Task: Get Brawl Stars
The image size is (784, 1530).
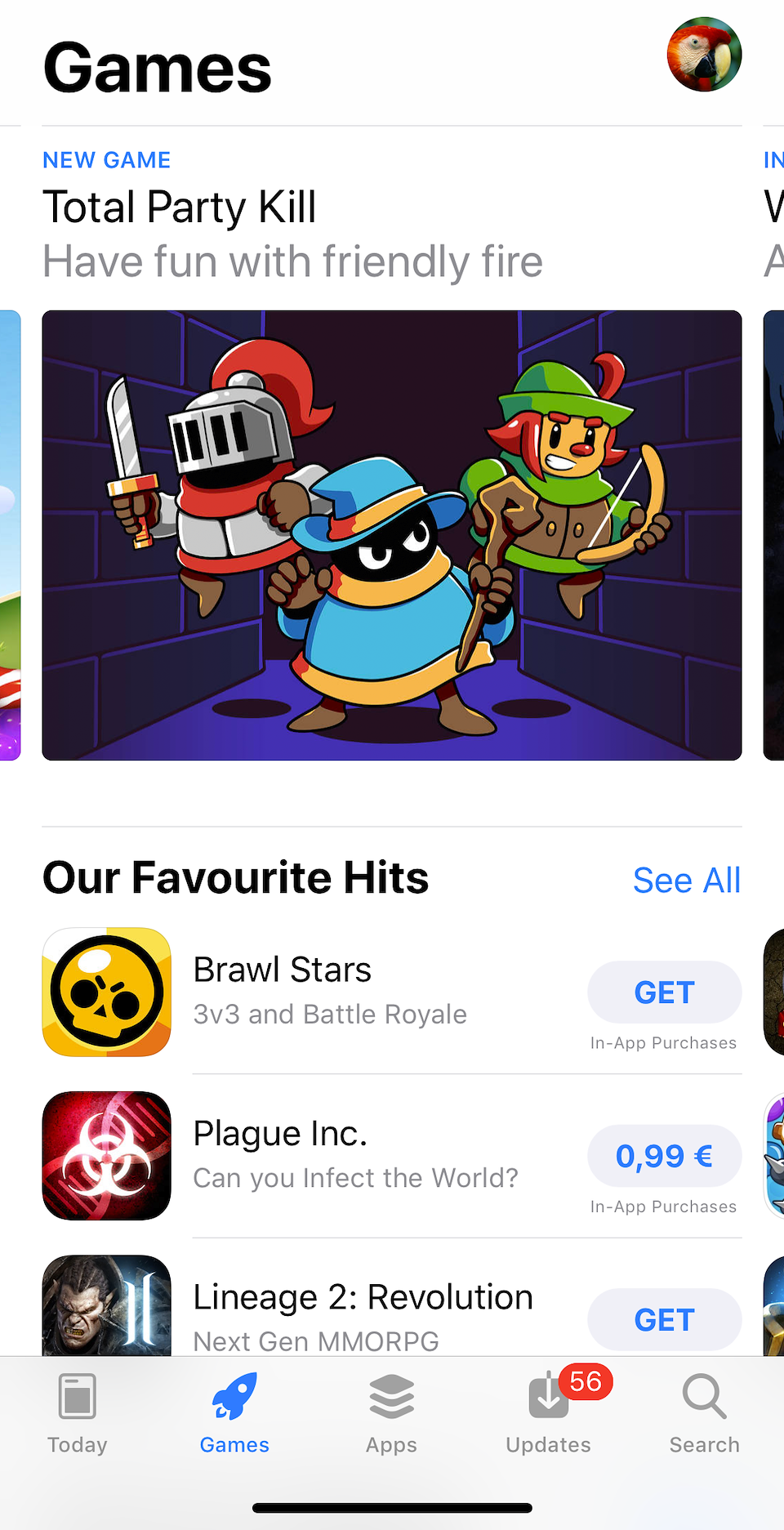Action: click(x=664, y=992)
